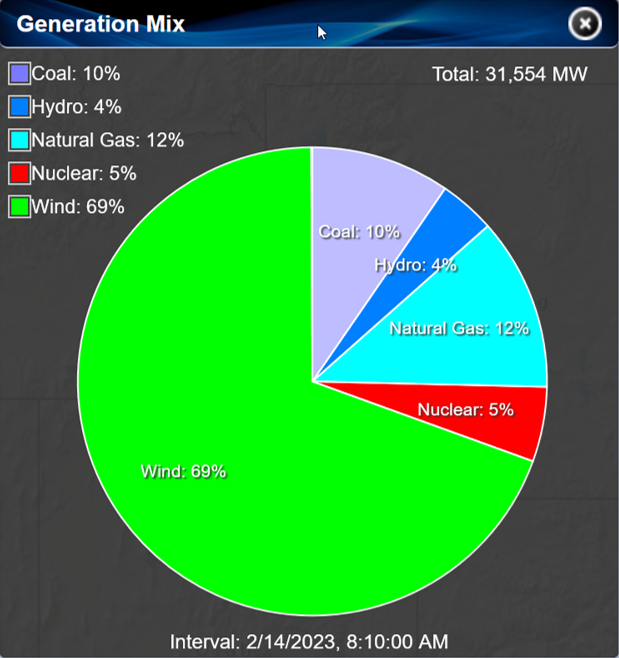Close the Generation Mix dialog

585,24
